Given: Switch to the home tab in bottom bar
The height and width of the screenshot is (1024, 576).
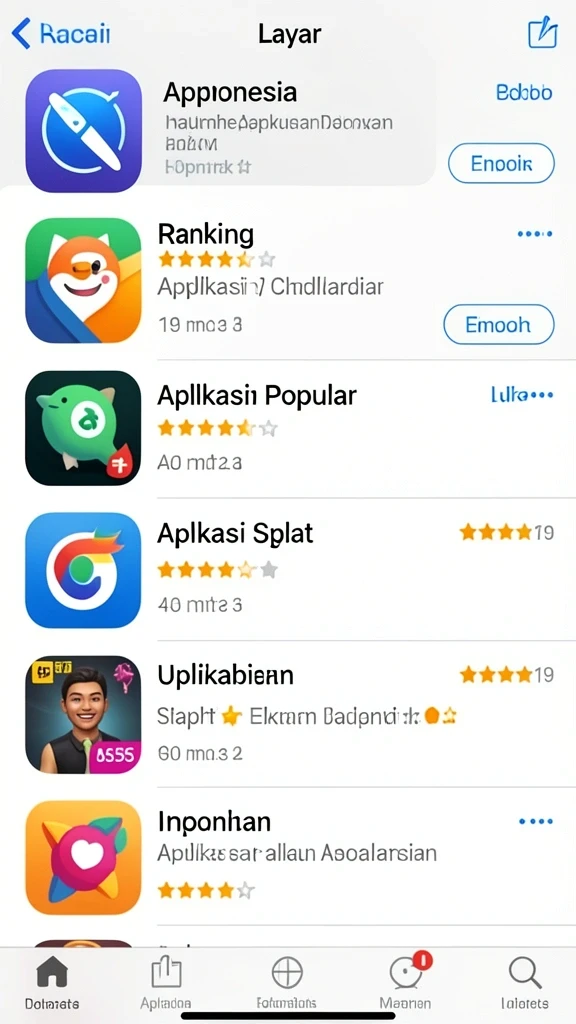Looking at the screenshot, I should click(52, 982).
